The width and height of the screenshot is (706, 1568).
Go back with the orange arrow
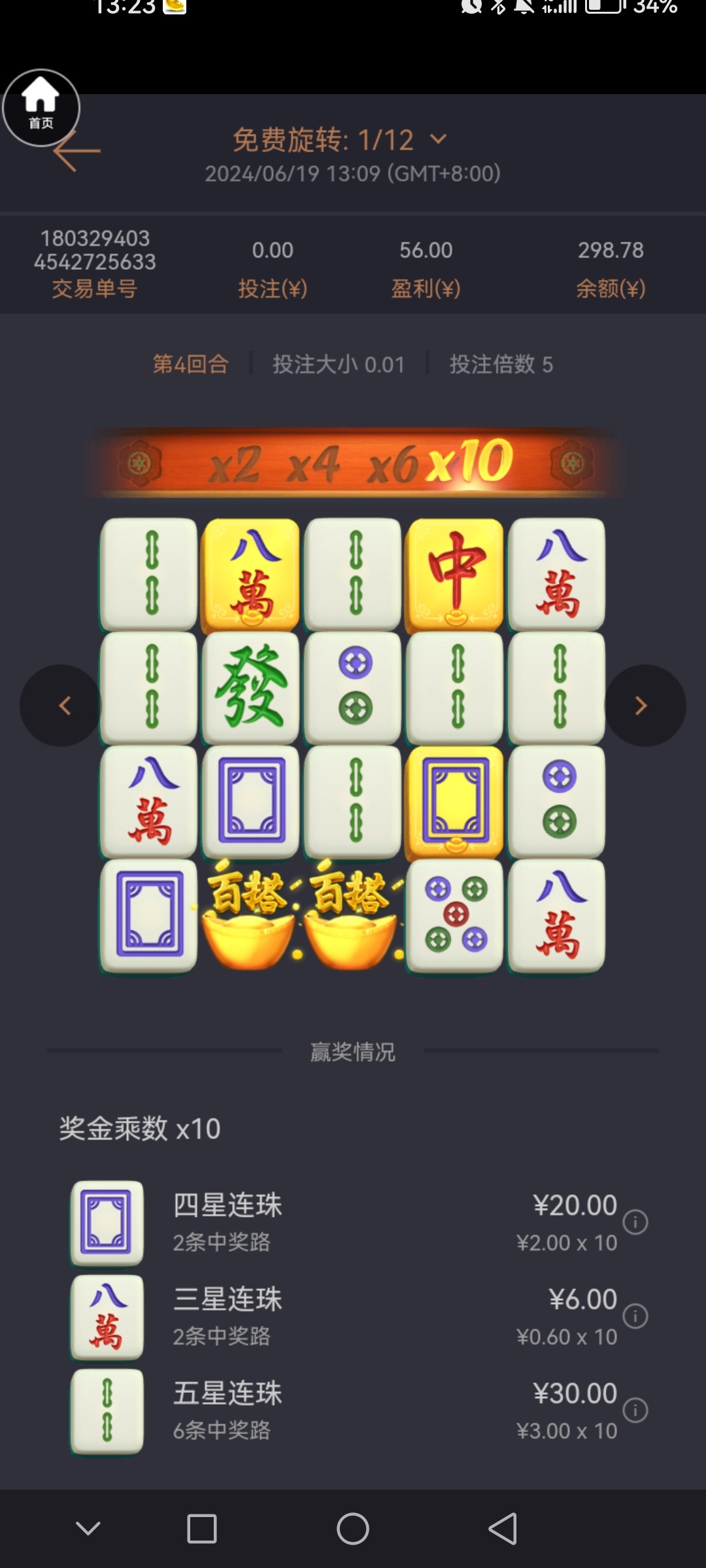(x=77, y=151)
